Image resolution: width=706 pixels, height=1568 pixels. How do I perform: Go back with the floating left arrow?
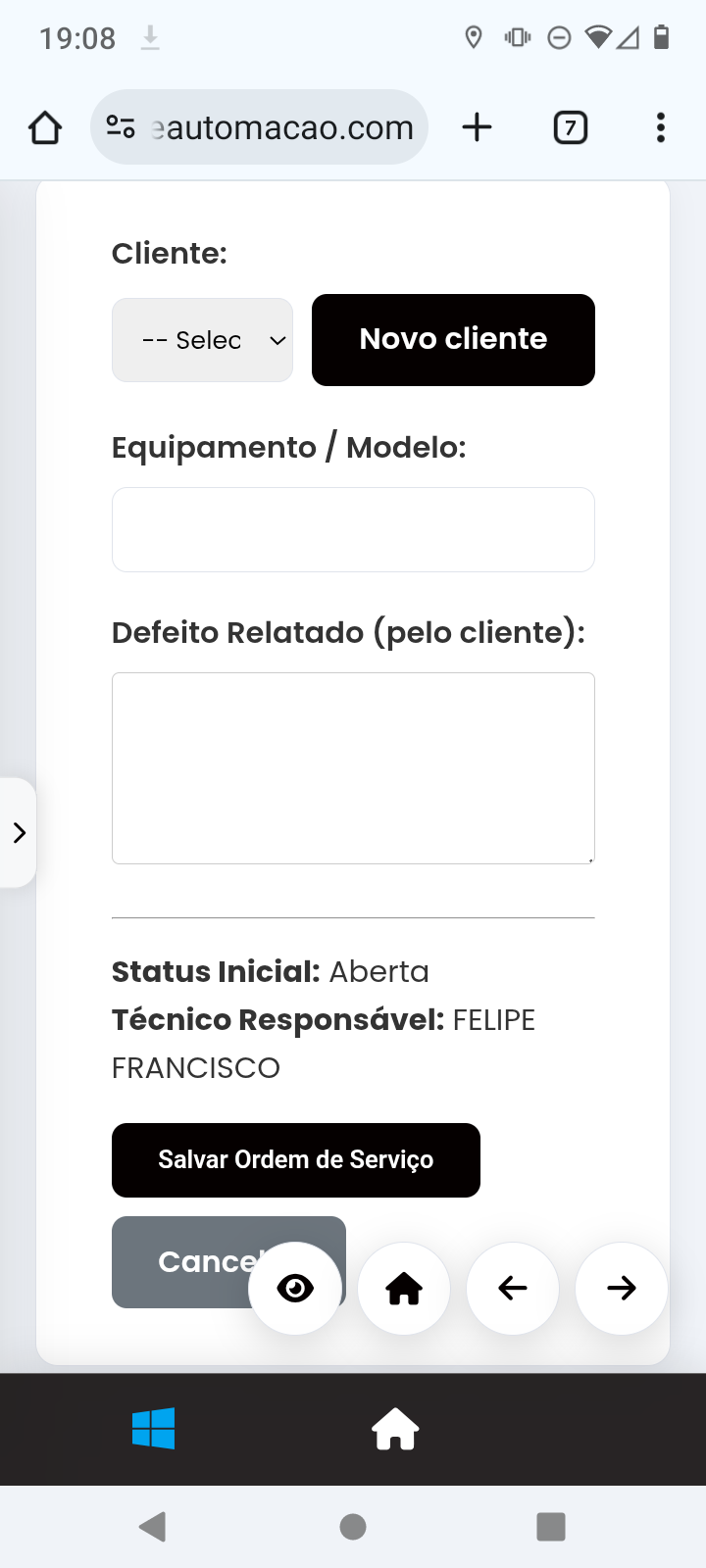tap(513, 1288)
